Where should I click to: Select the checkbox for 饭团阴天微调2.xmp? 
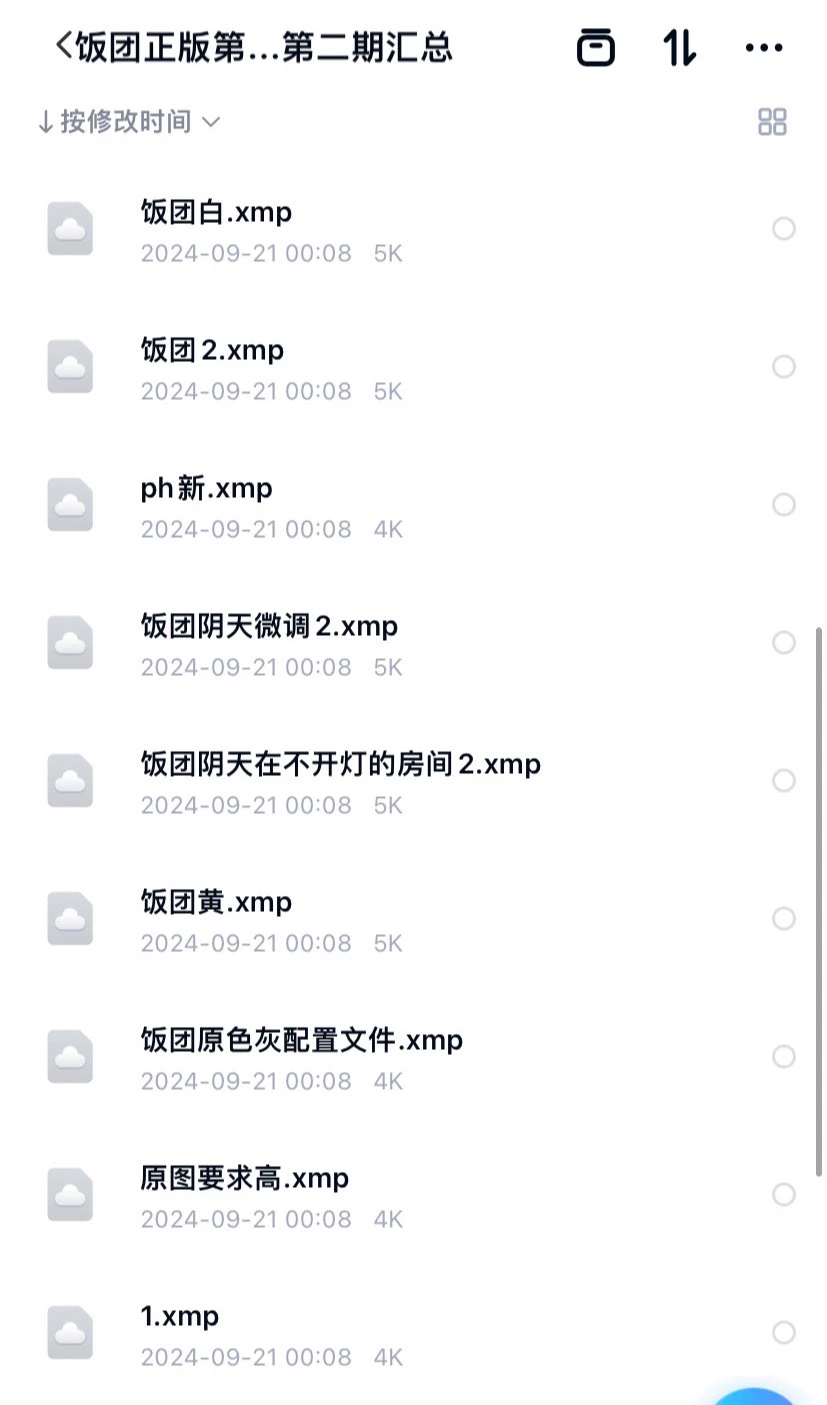click(x=784, y=643)
